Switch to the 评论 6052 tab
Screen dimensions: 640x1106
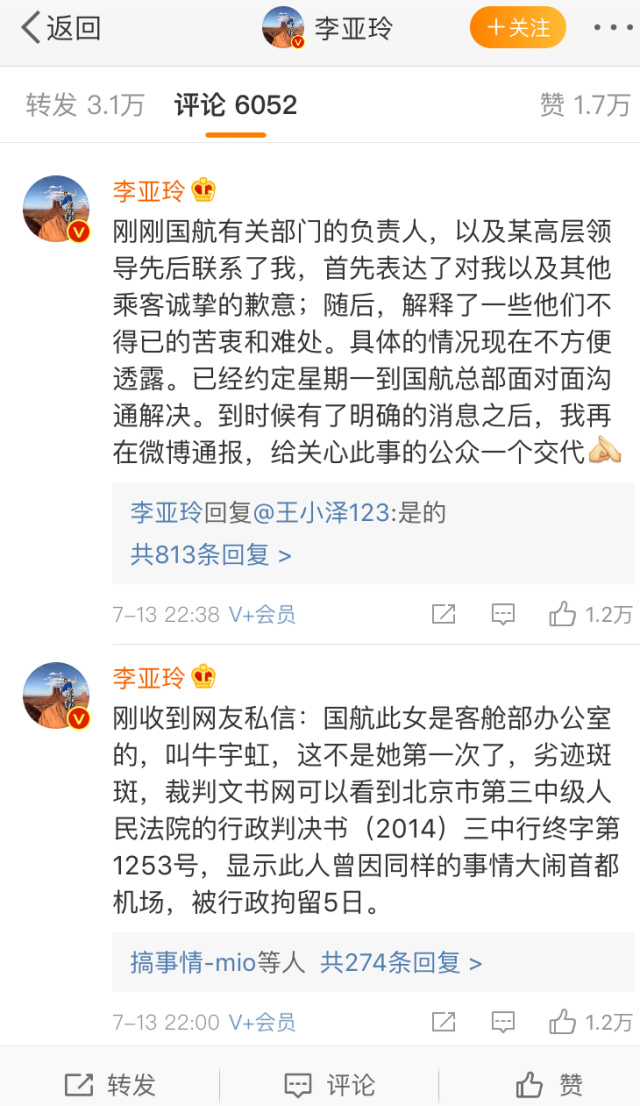pyautogui.click(x=235, y=104)
